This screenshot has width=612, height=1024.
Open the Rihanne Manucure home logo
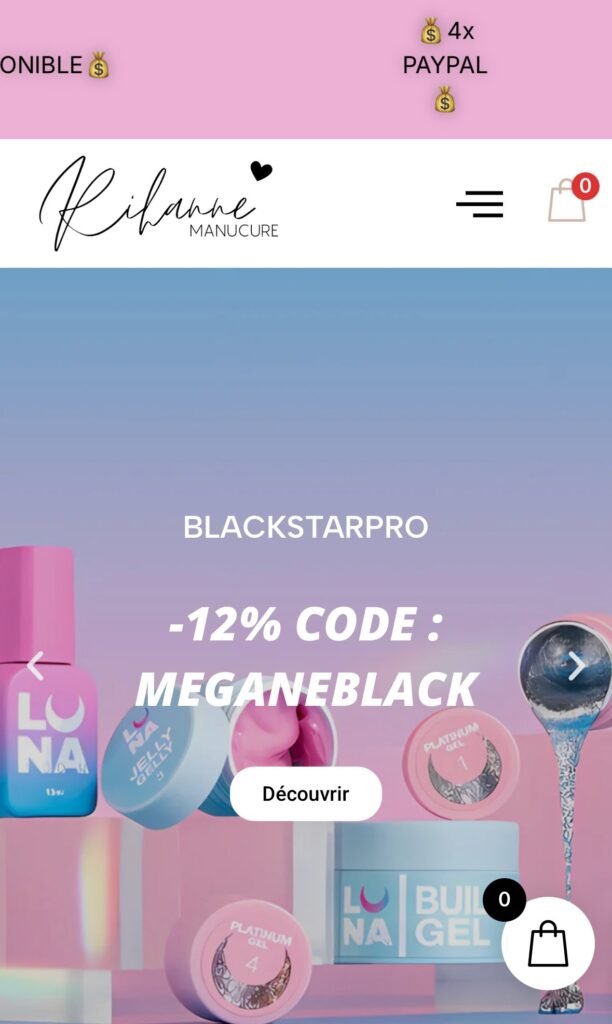point(160,204)
